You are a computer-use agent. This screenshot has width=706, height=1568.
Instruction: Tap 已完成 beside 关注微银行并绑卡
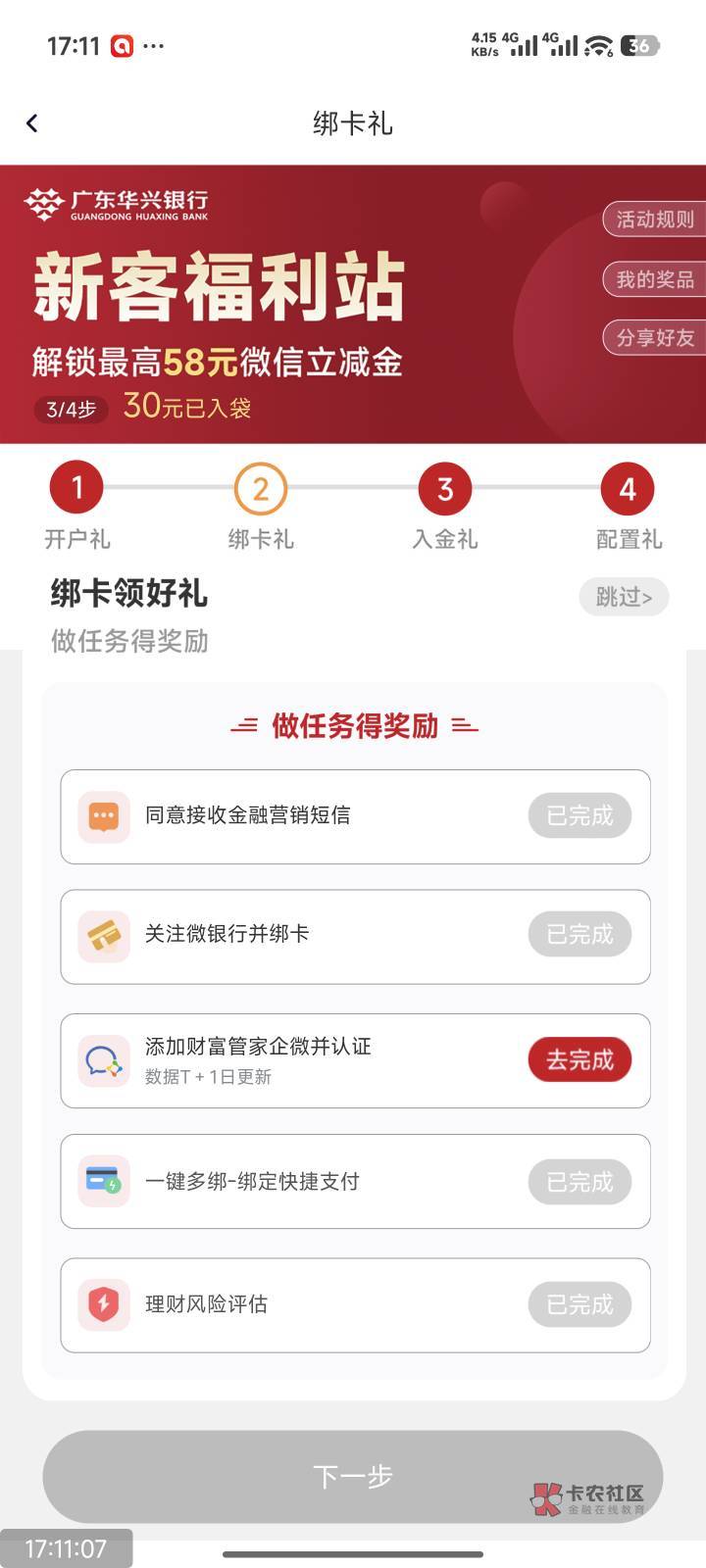point(580,935)
